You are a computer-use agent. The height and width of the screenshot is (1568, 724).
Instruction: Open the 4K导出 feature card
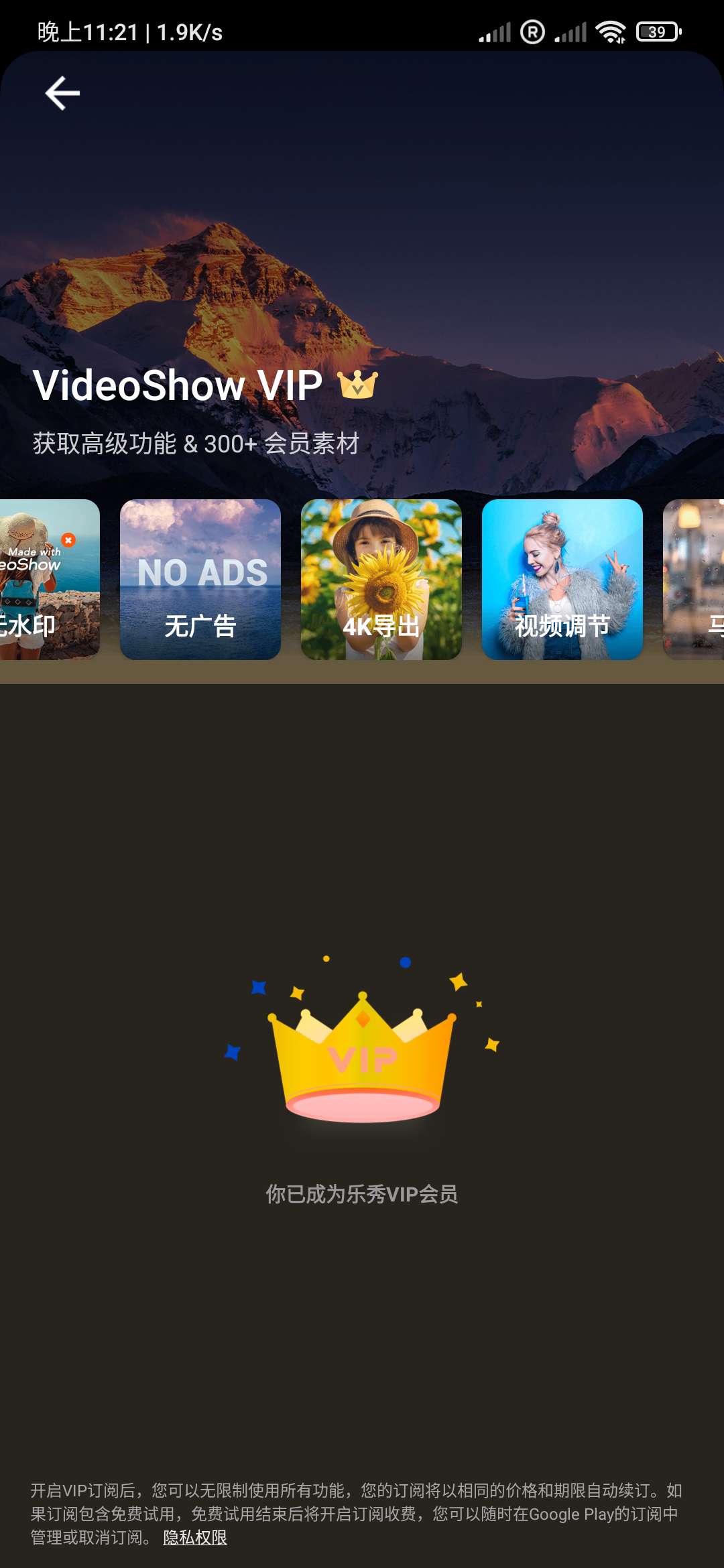point(381,580)
